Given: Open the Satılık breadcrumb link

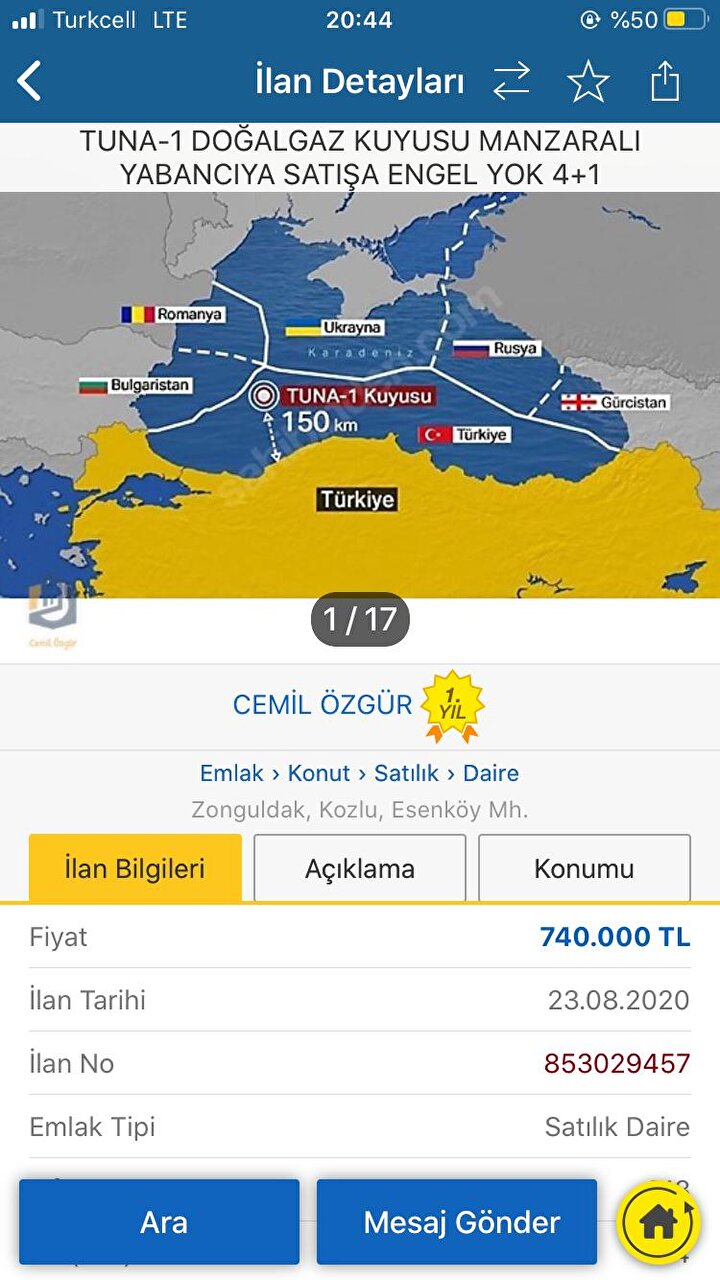Looking at the screenshot, I should click(x=406, y=773).
